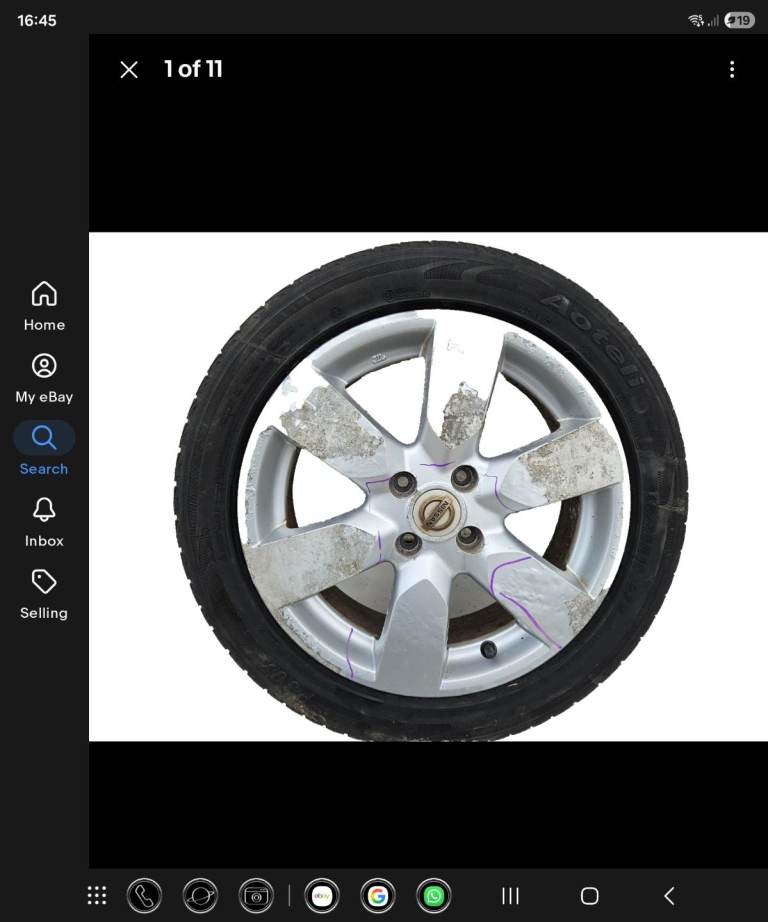Launch the Phone app from taskbar
Image resolution: width=768 pixels, height=922 pixels.
pyautogui.click(x=145, y=896)
